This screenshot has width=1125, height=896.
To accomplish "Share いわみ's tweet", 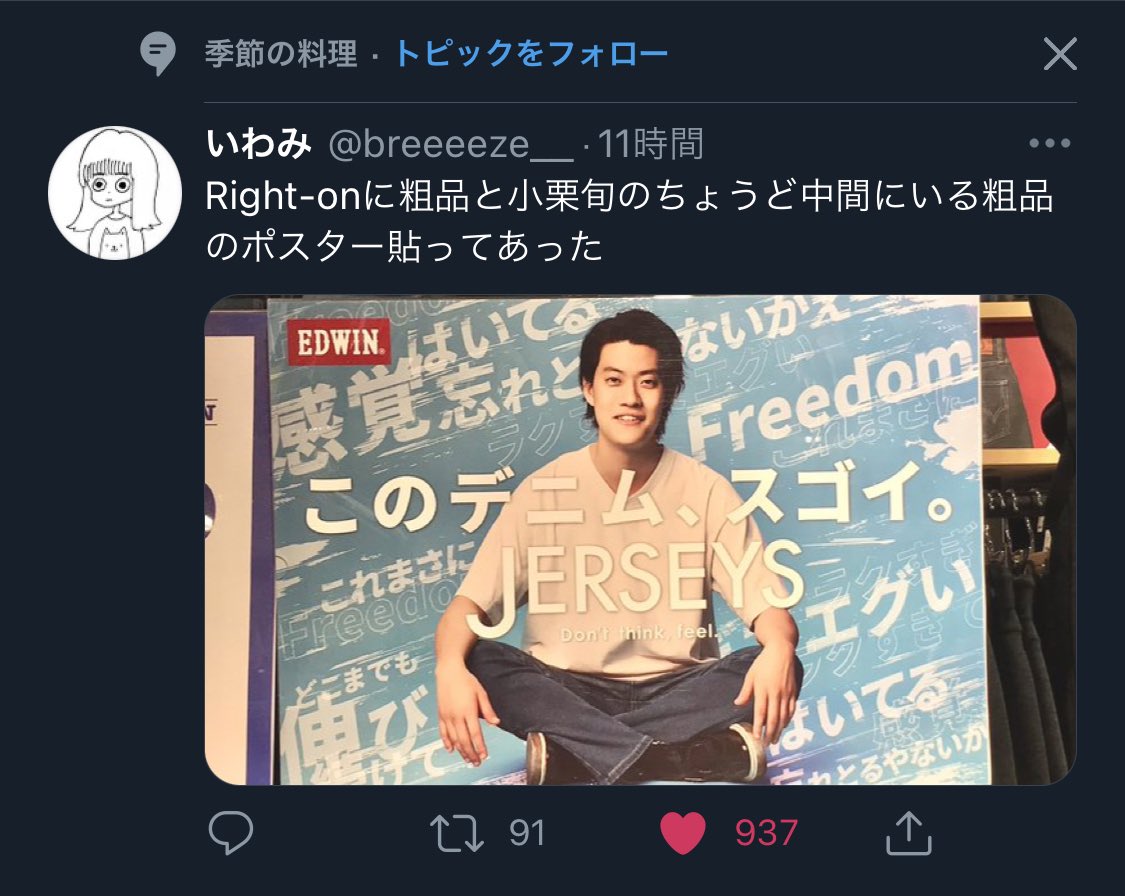I will click(x=908, y=833).
